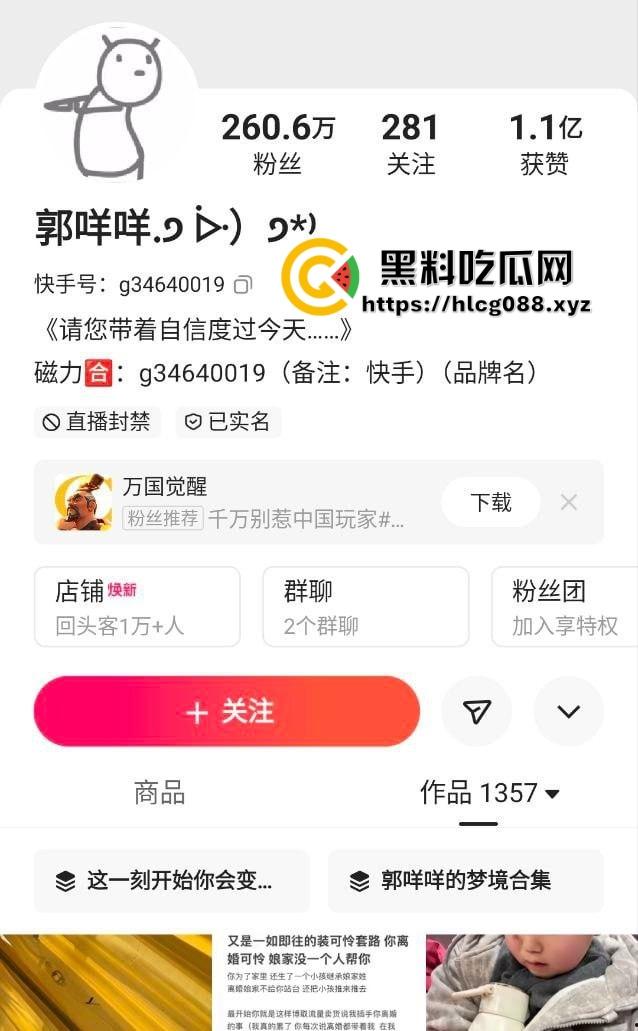Image resolution: width=638 pixels, height=1031 pixels.
Task: Open the 店铺 shop card
Action: point(137,607)
